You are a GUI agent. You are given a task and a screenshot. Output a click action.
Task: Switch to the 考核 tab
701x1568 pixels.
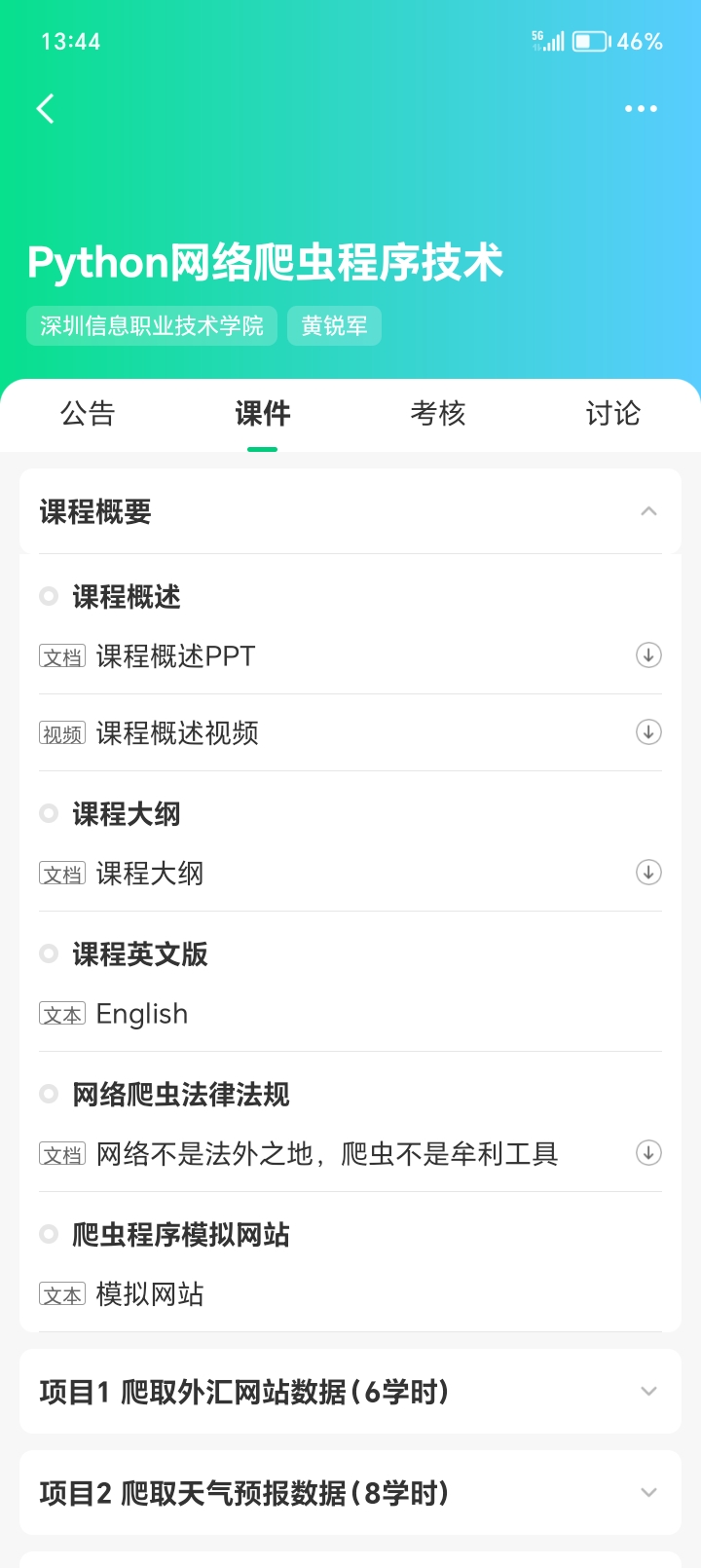(438, 414)
